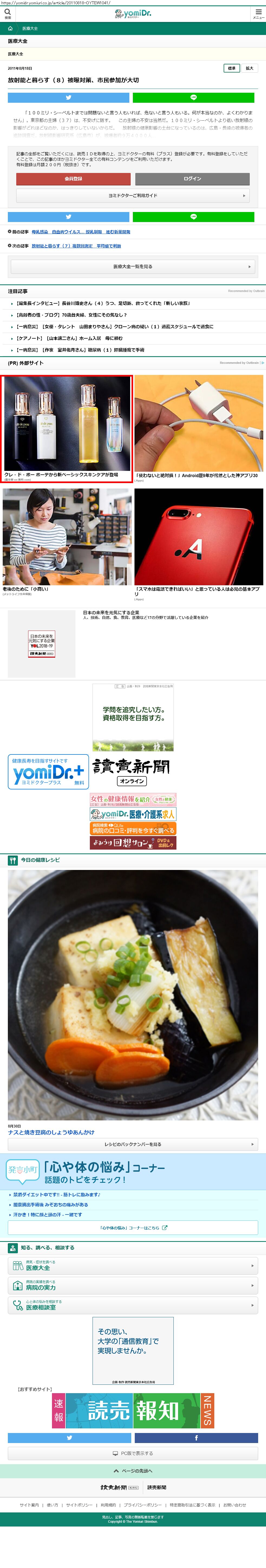The image size is (266, 1568).
Task: Switch text size to 拡大
Action: pyautogui.click(x=249, y=68)
